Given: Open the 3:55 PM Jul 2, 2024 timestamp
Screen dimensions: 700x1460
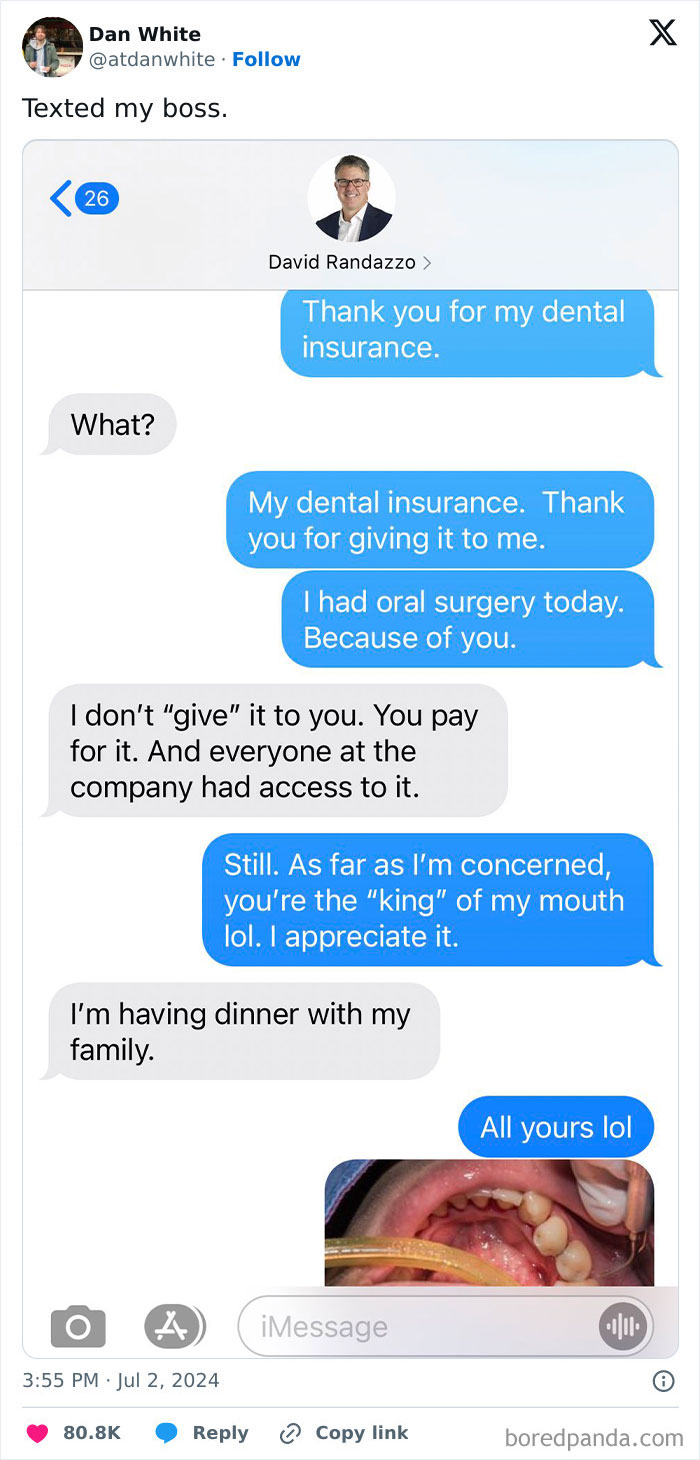Looking at the screenshot, I should point(121,1381).
